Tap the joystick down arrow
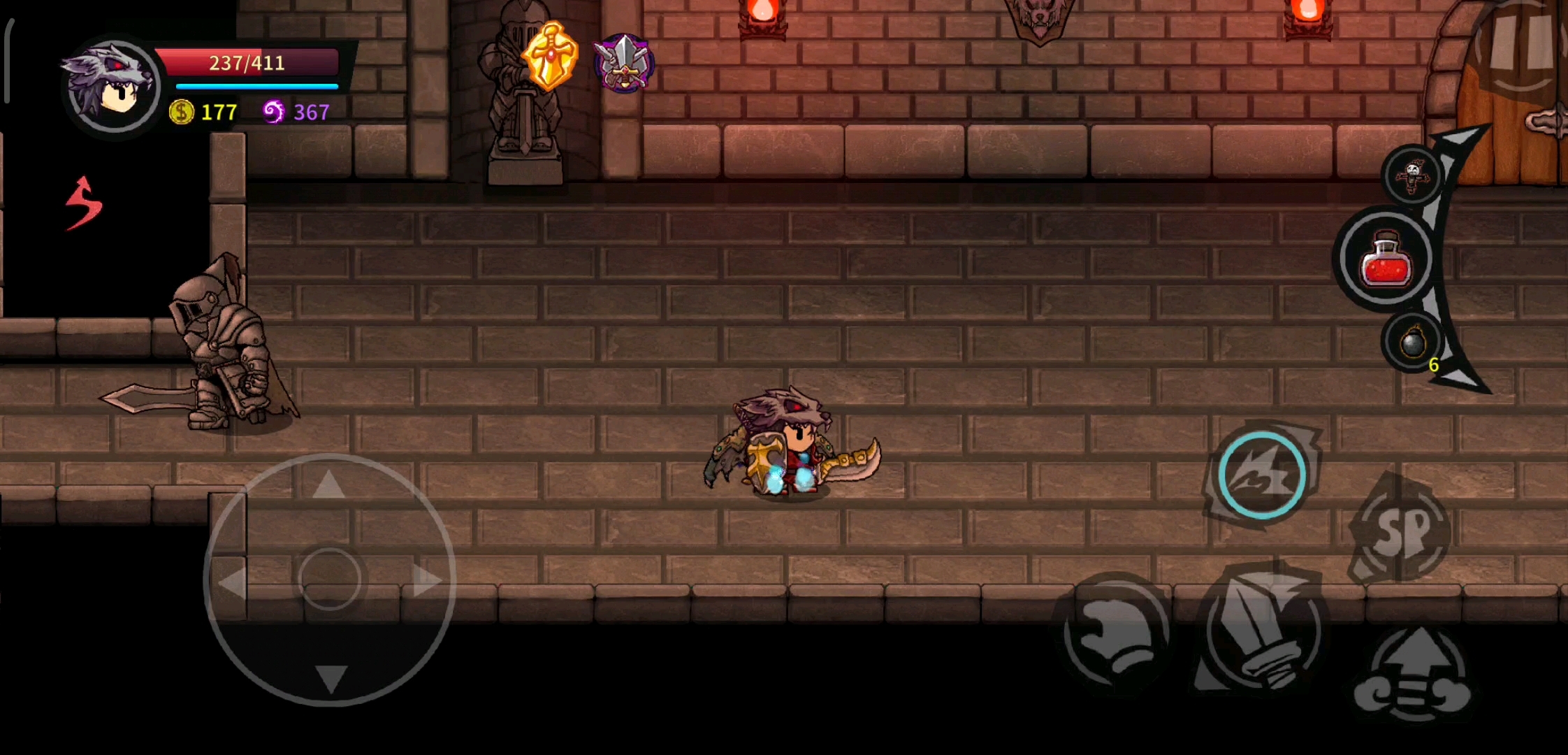 (x=331, y=677)
